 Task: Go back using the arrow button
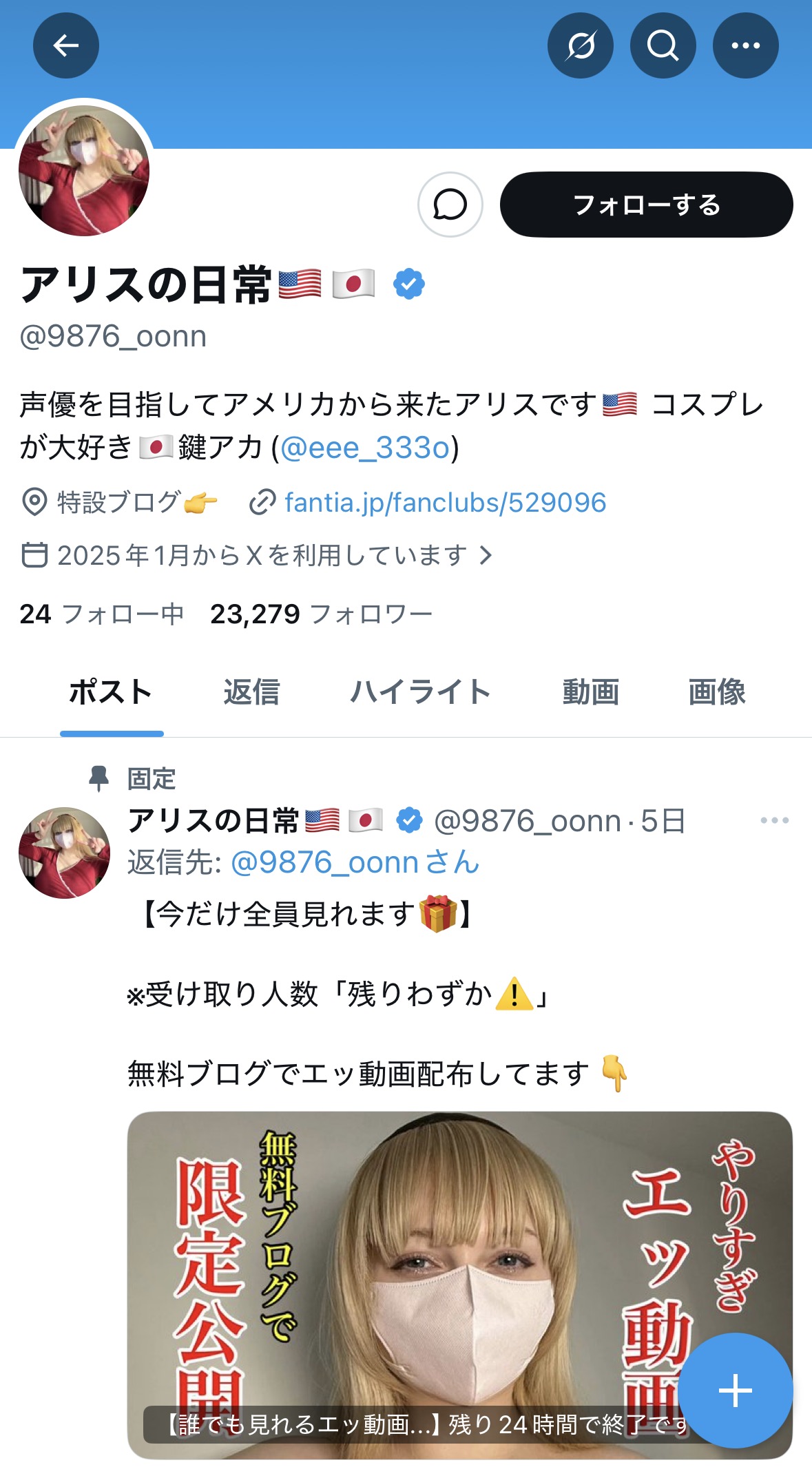(66, 45)
